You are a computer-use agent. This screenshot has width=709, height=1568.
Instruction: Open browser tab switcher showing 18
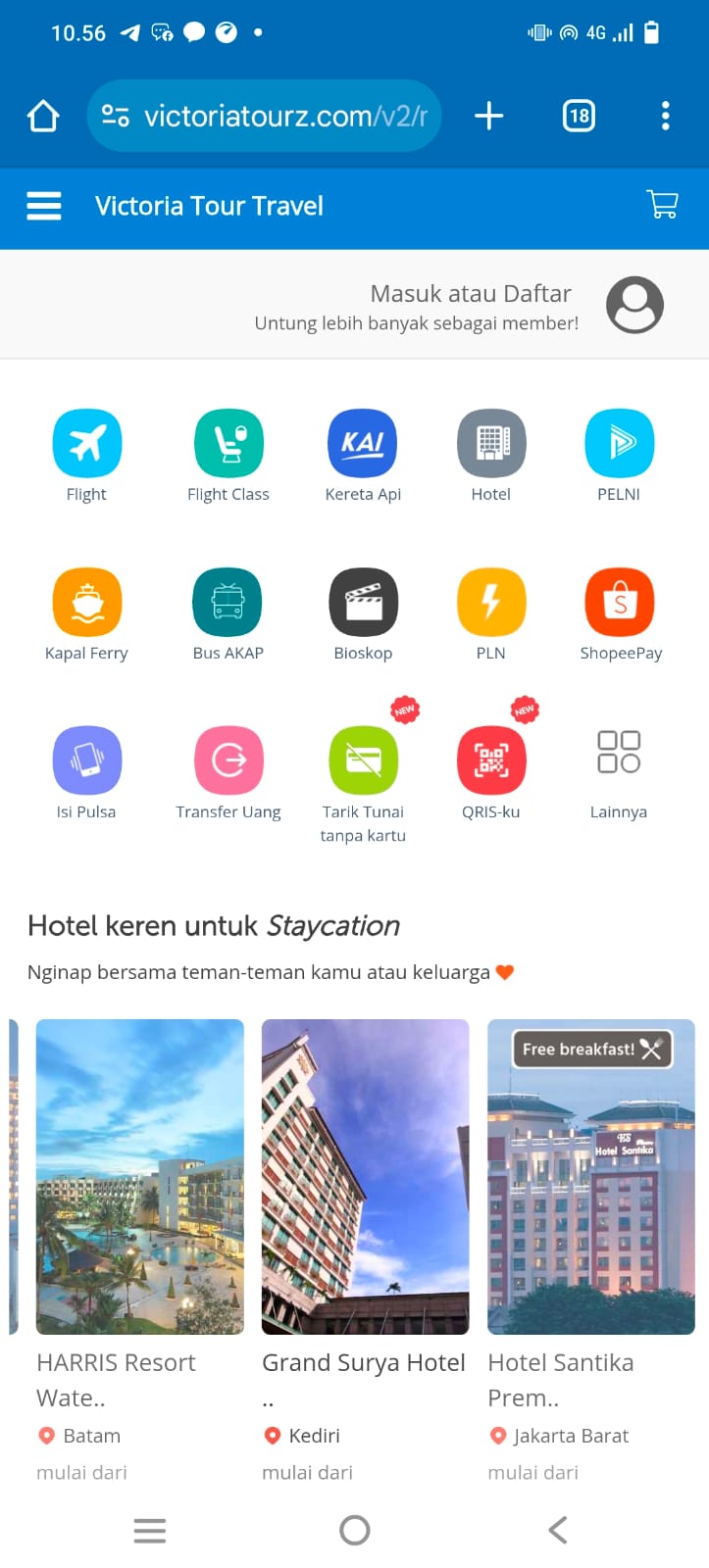(579, 117)
